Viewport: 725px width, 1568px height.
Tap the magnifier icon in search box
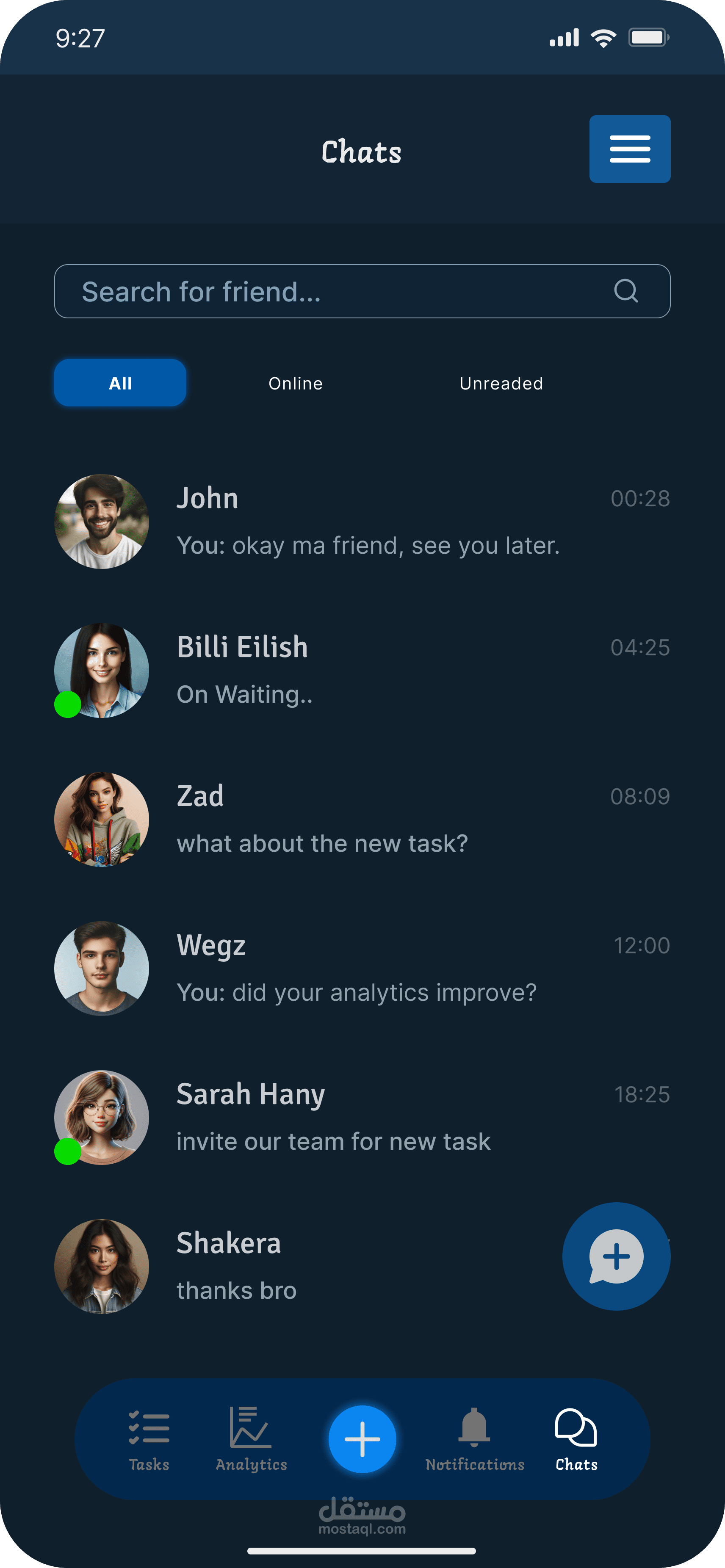(x=626, y=291)
